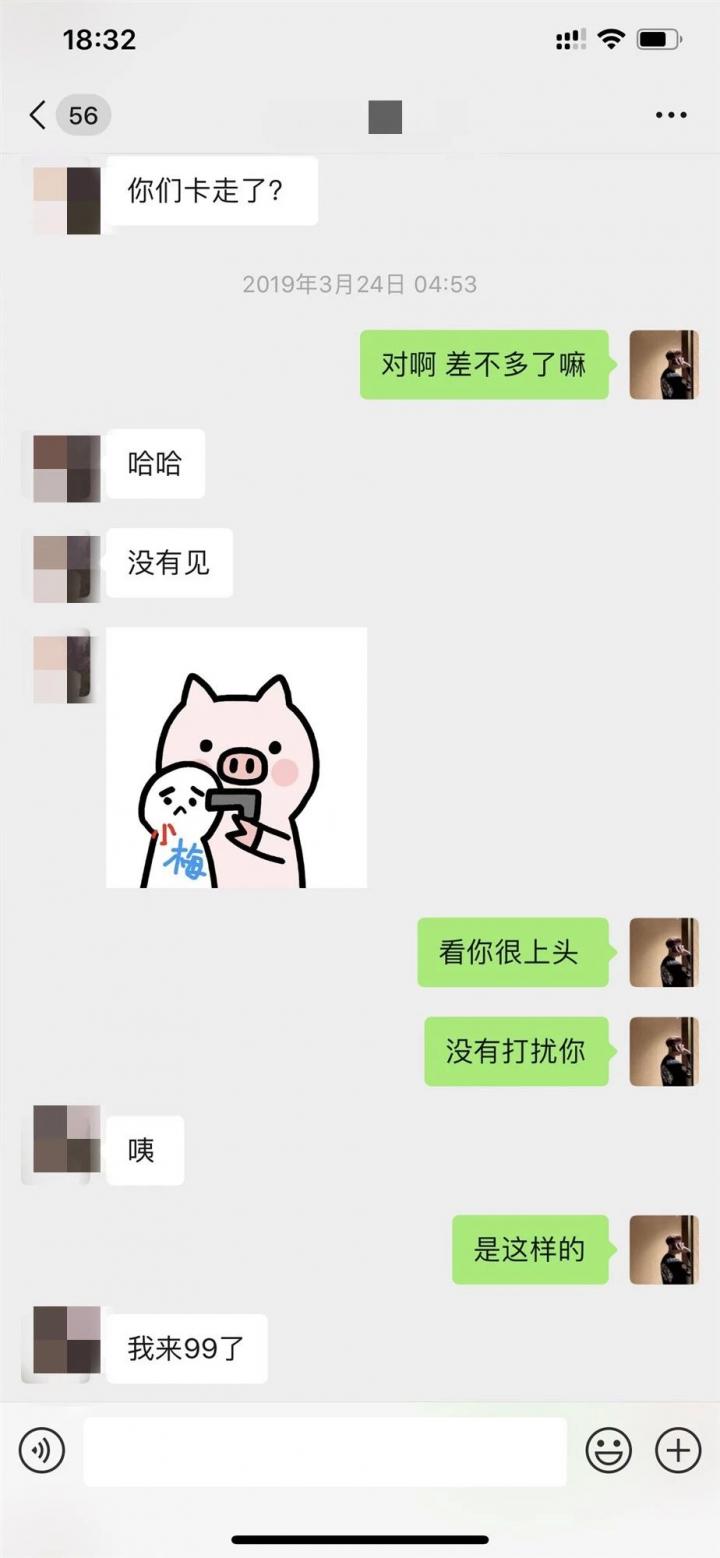Select the message bubble saying '我来99了'
Viewport: 720px width, 1558px height.
point(186,1348)
